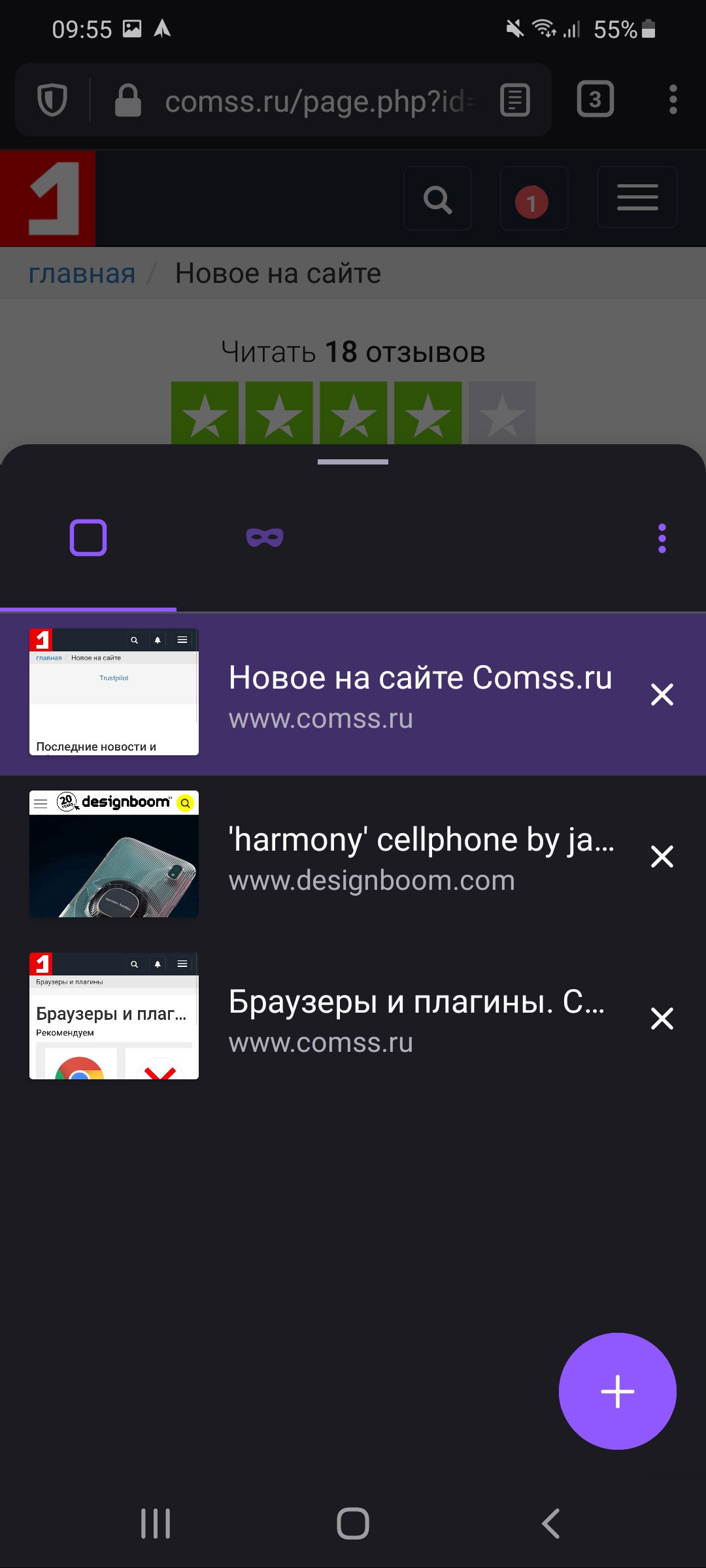Open the tabs tray overflow menu
This screenshot has width=706, height=1568.
[x=662, y=538]
